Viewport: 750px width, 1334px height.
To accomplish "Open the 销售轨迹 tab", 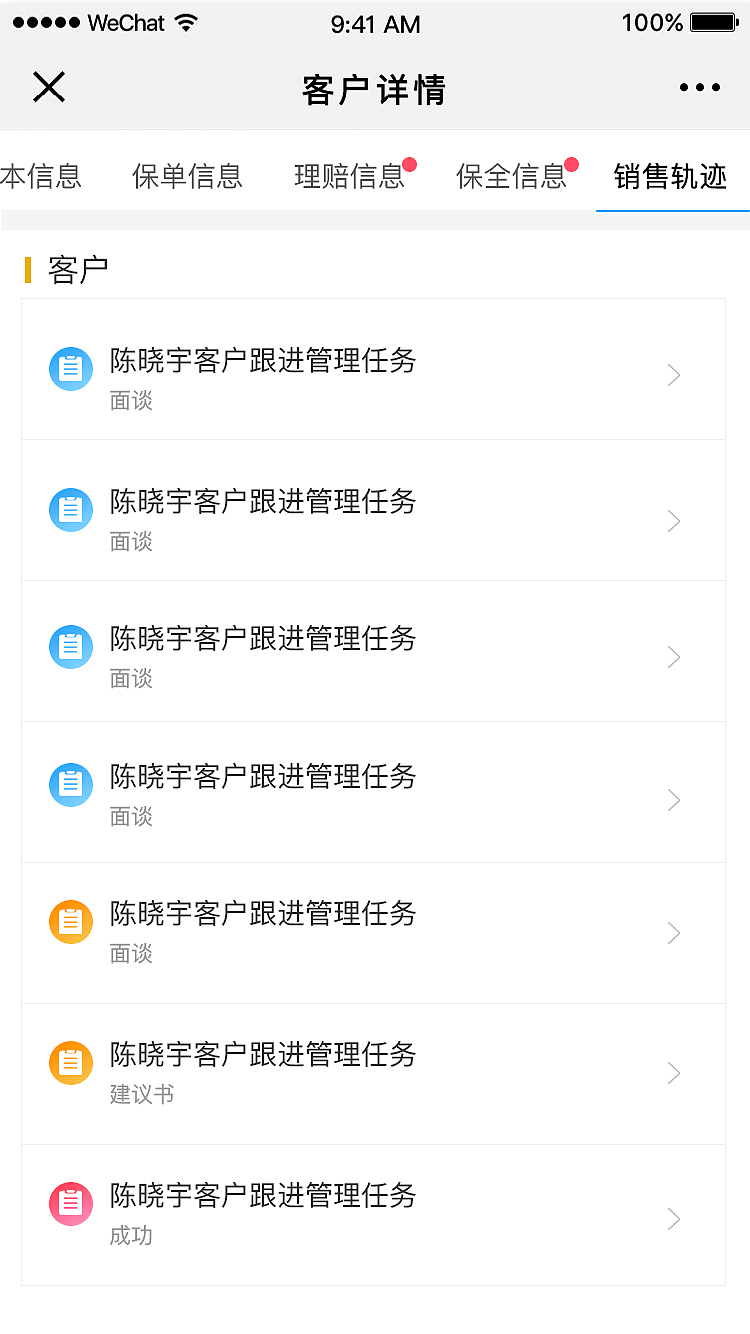I will tap(672, 175).
